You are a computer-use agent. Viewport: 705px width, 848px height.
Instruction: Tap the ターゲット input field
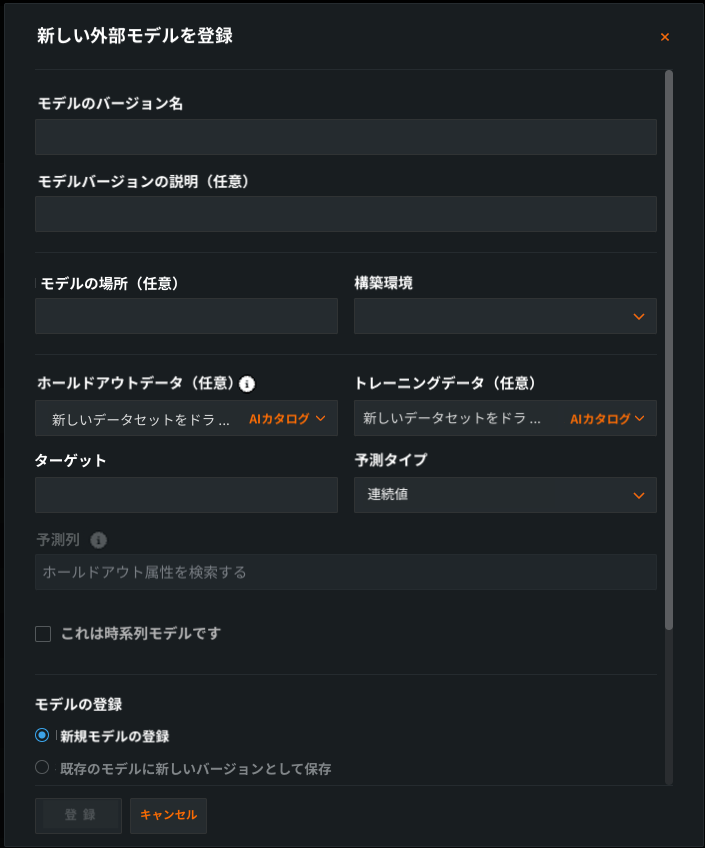click(x=186, y=495)
